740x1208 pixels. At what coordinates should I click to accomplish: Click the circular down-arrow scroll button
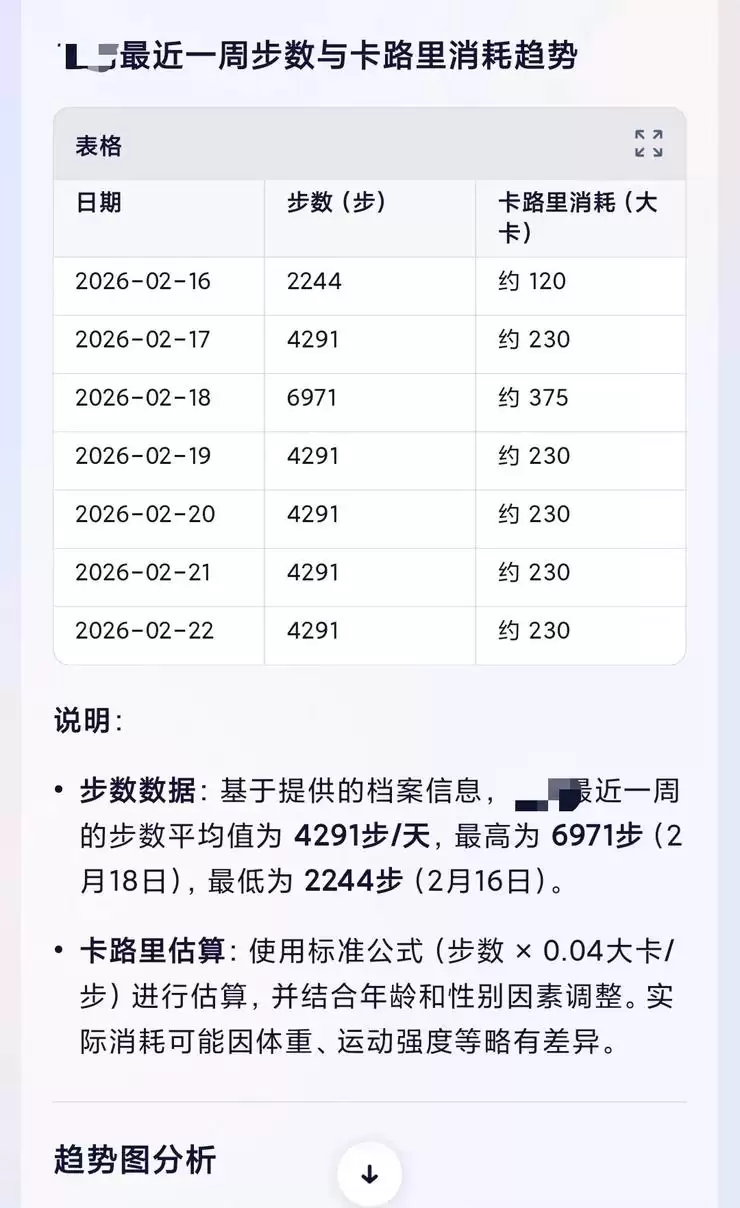[x=370, y=1173]
